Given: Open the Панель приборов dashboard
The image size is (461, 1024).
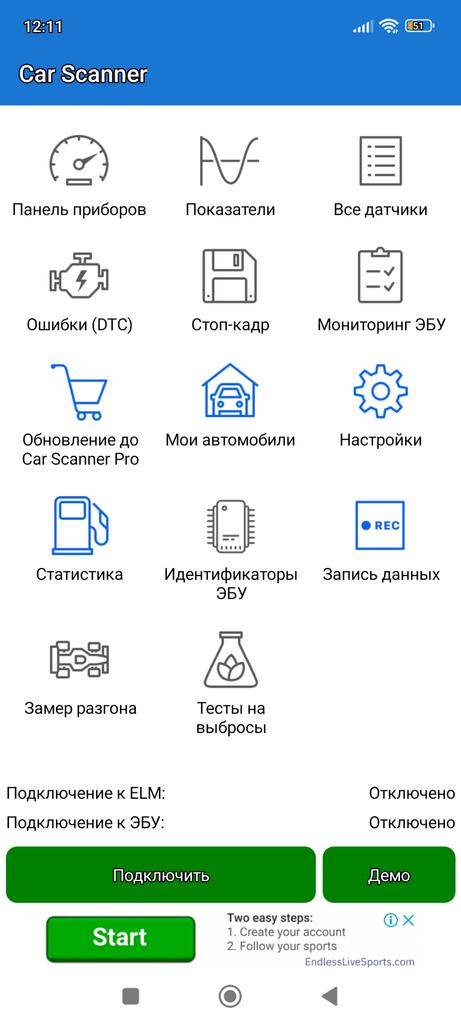Looking at the screenshot, I should 79,176.
